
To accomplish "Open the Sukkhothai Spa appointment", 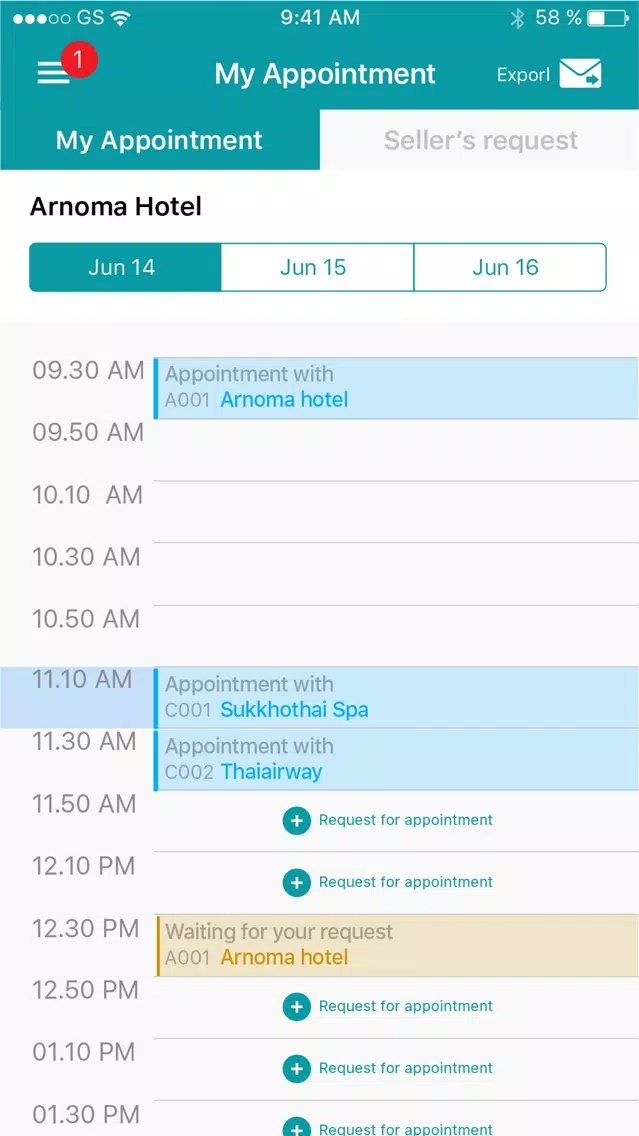I will [396, 698].
